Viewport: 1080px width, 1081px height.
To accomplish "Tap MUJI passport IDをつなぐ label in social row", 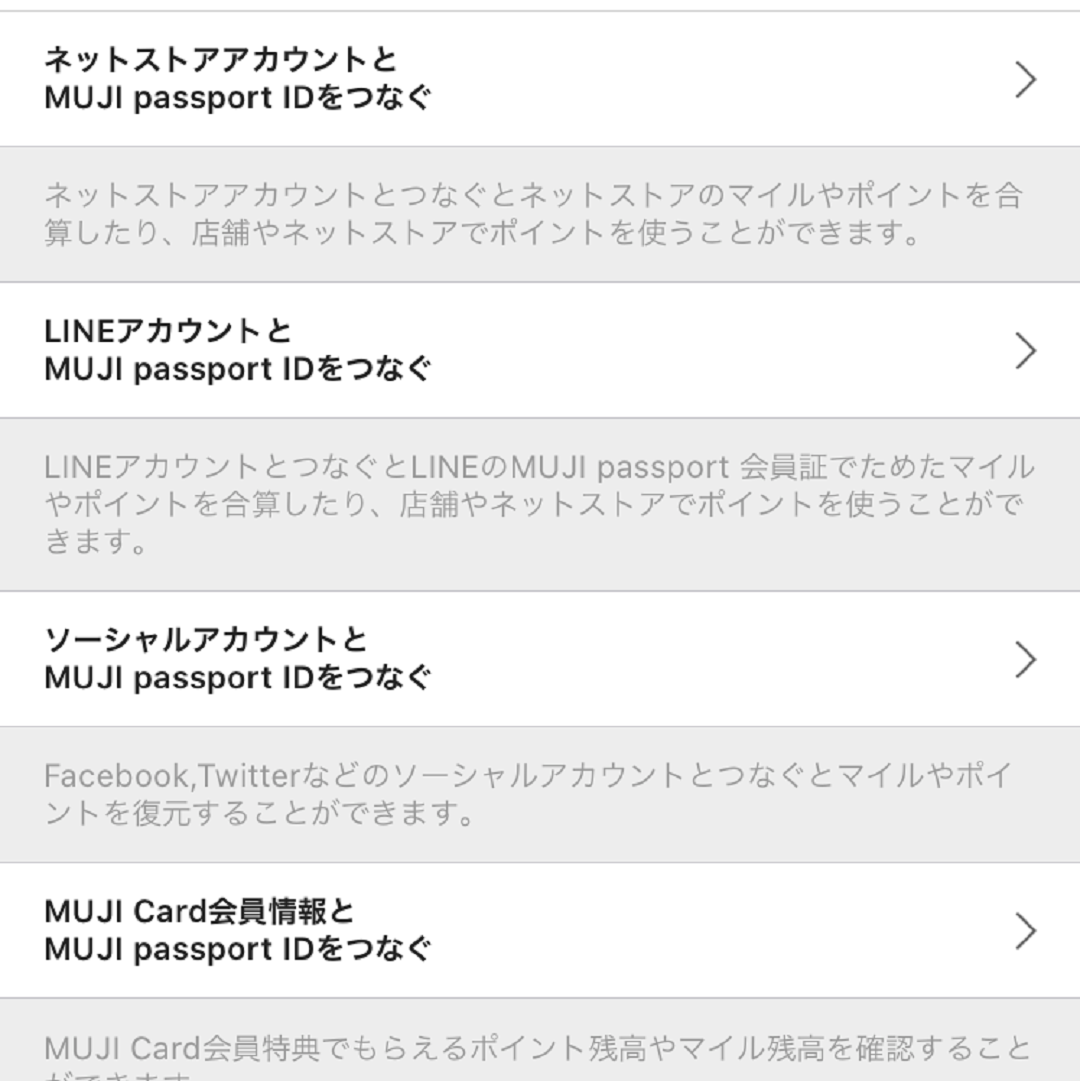I will coord(240,678).
